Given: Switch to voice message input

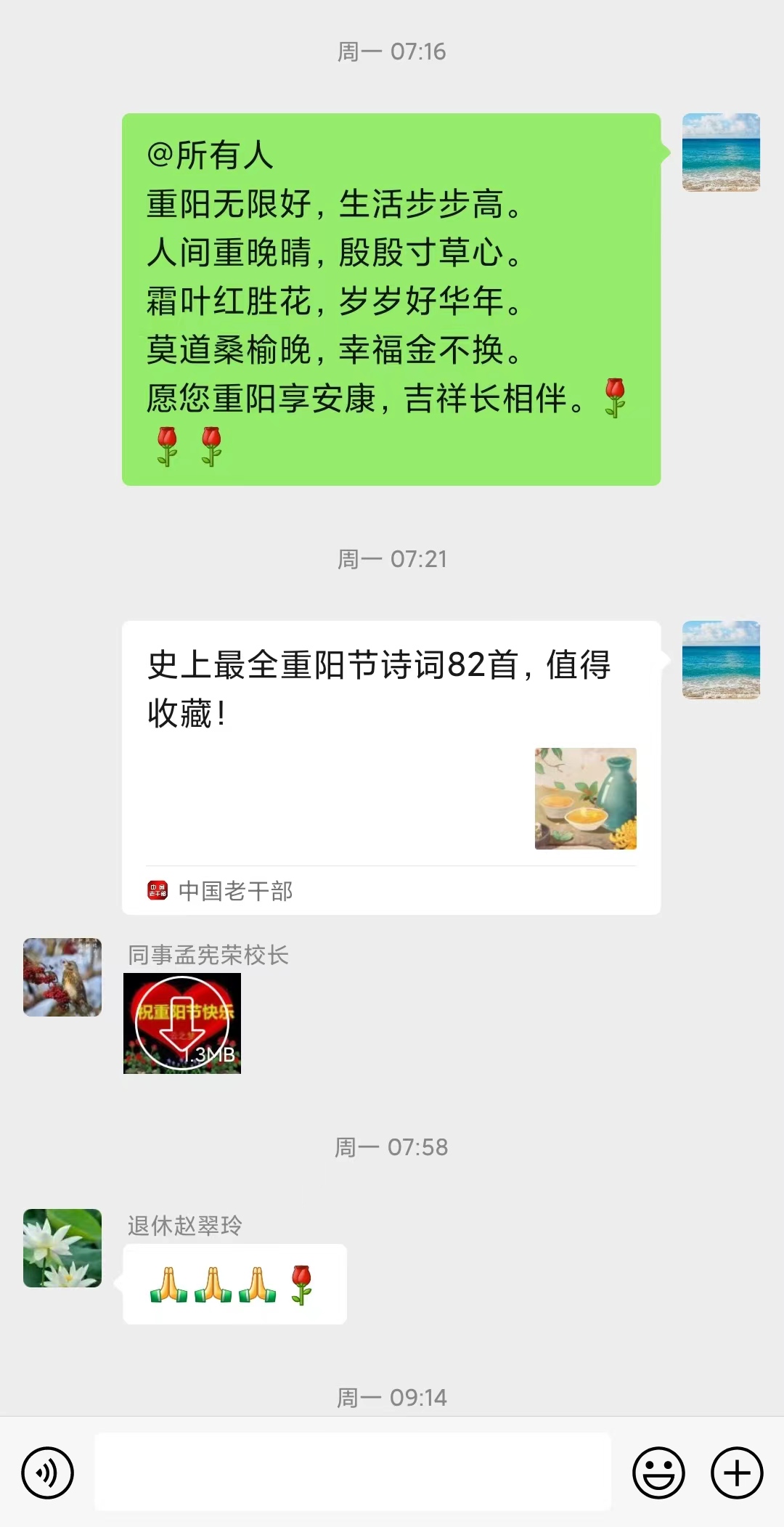Looking at the screenshot, I should 48,1473.
